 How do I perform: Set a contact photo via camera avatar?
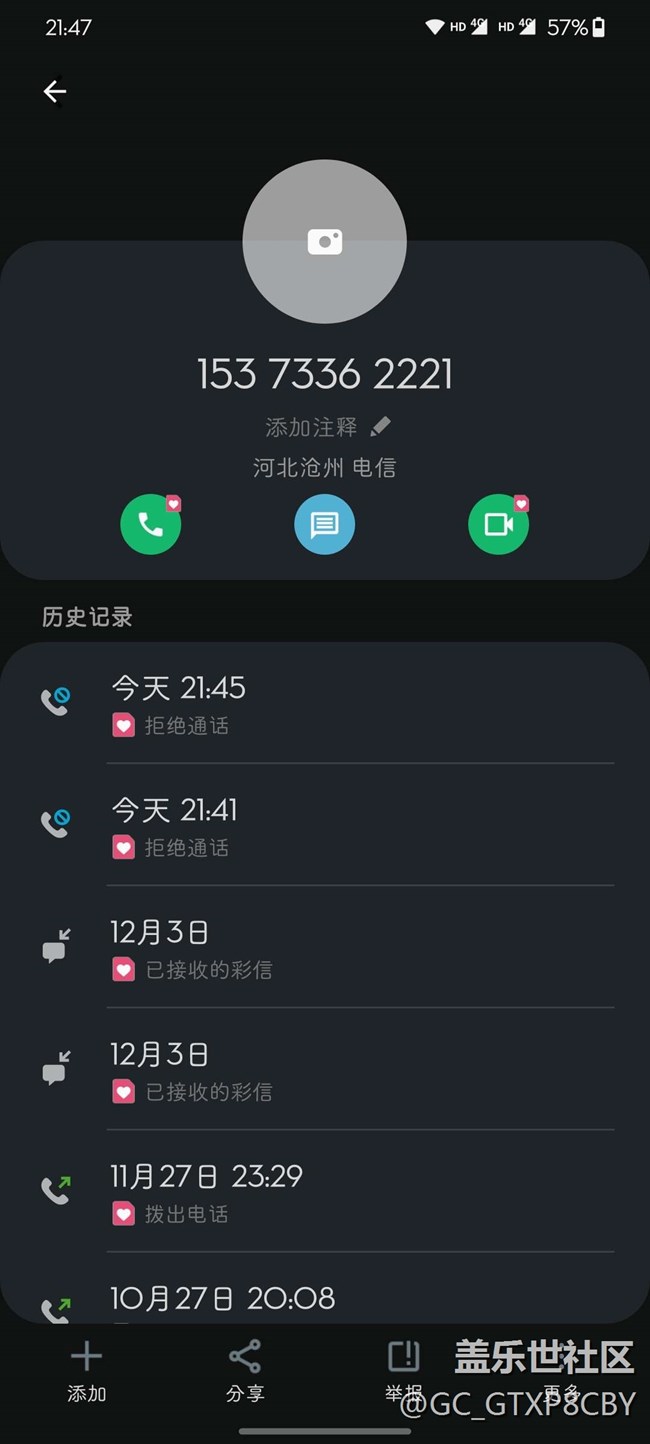click(x=324, y=241)
